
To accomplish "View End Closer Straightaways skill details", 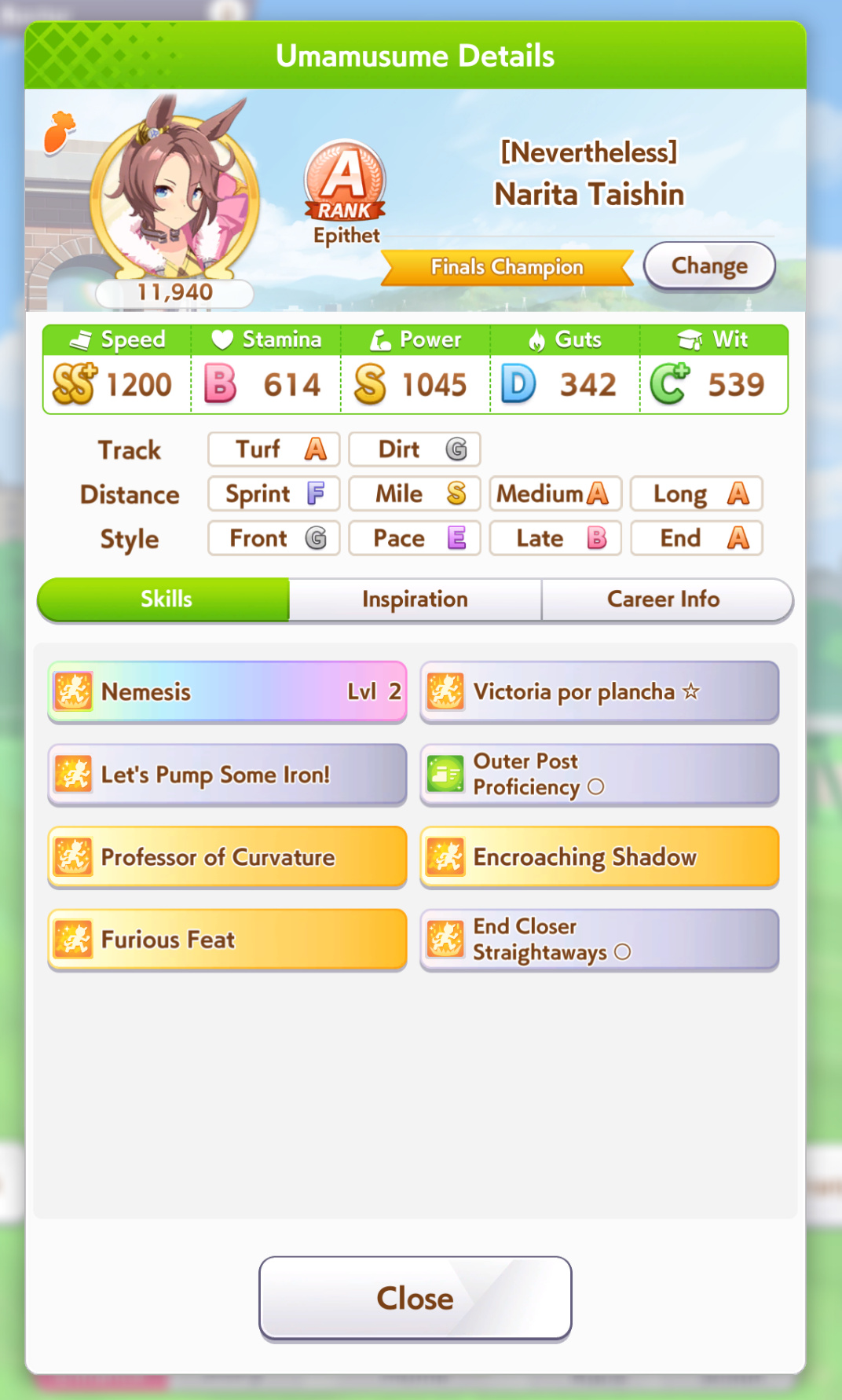I will 600,940.
